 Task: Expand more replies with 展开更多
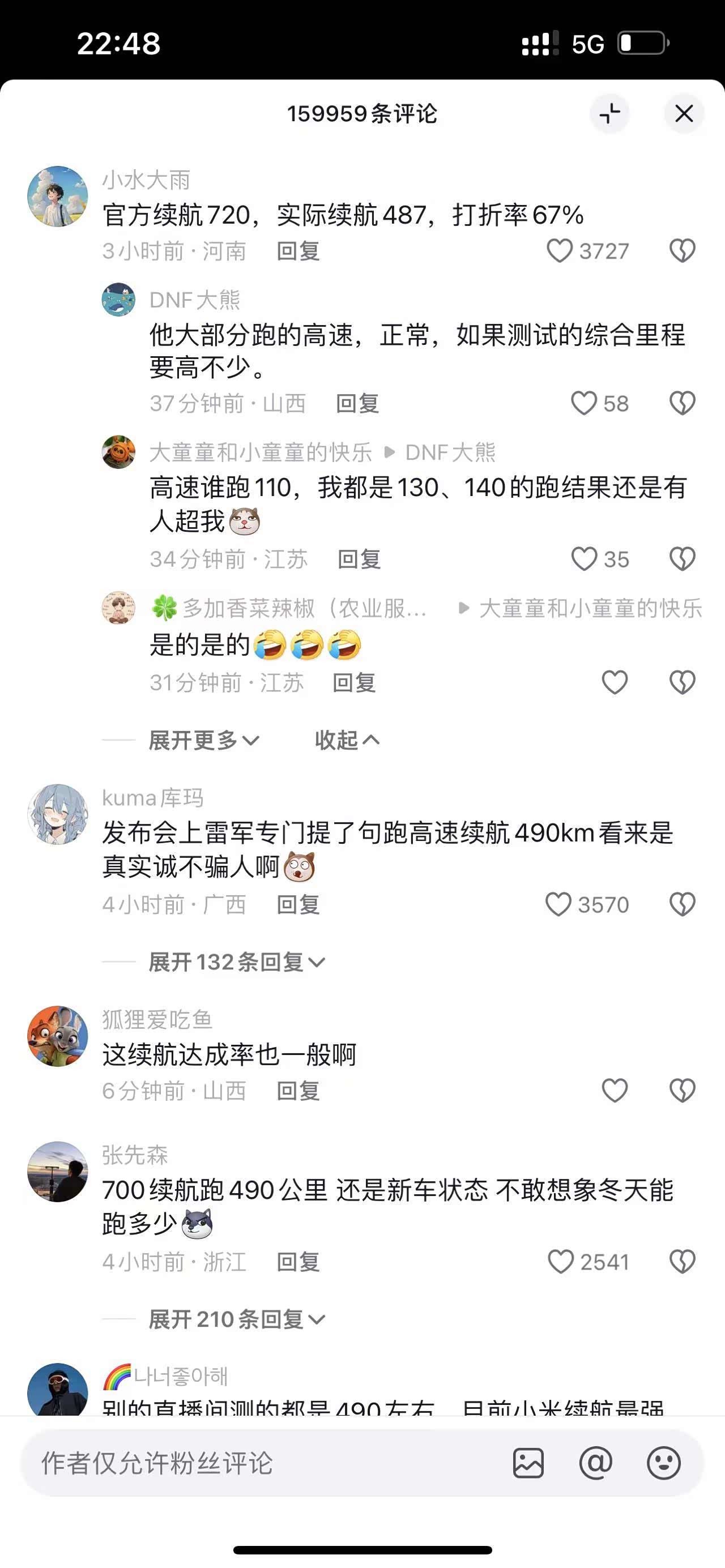click(x=204, y=740)
